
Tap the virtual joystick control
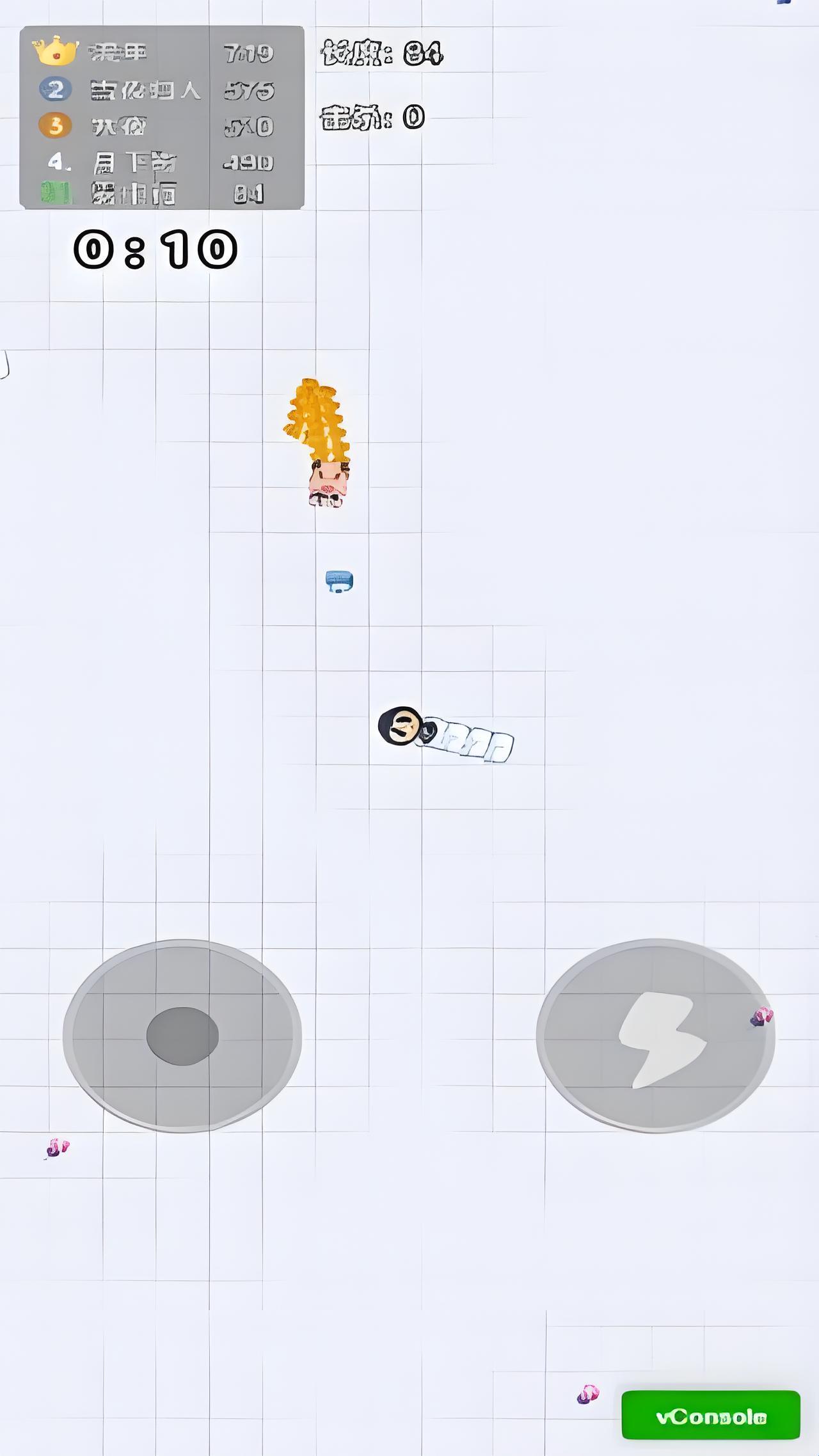click(x=182, y=1036)
